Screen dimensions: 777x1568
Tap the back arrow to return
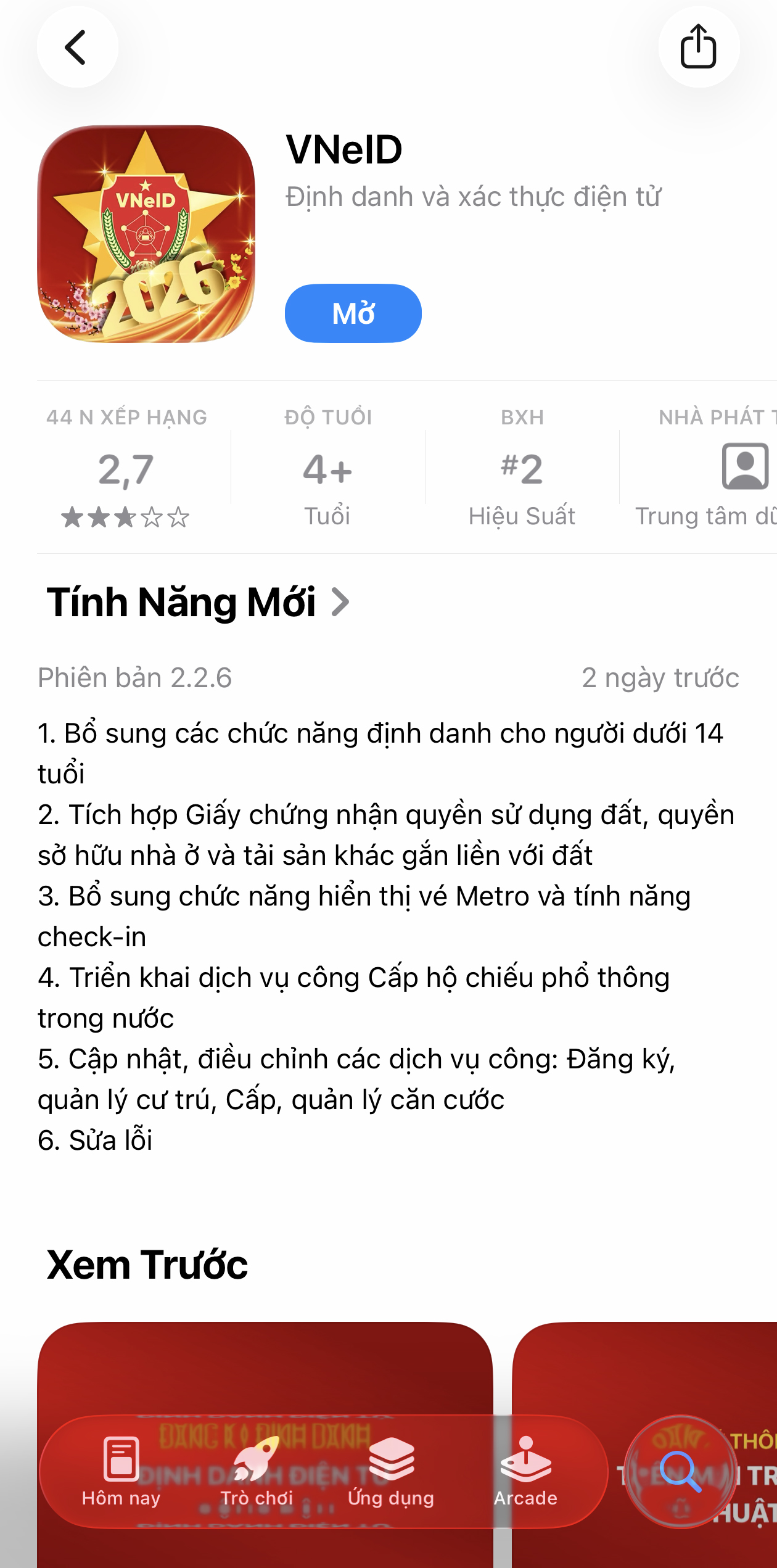[x=76, y=47]
